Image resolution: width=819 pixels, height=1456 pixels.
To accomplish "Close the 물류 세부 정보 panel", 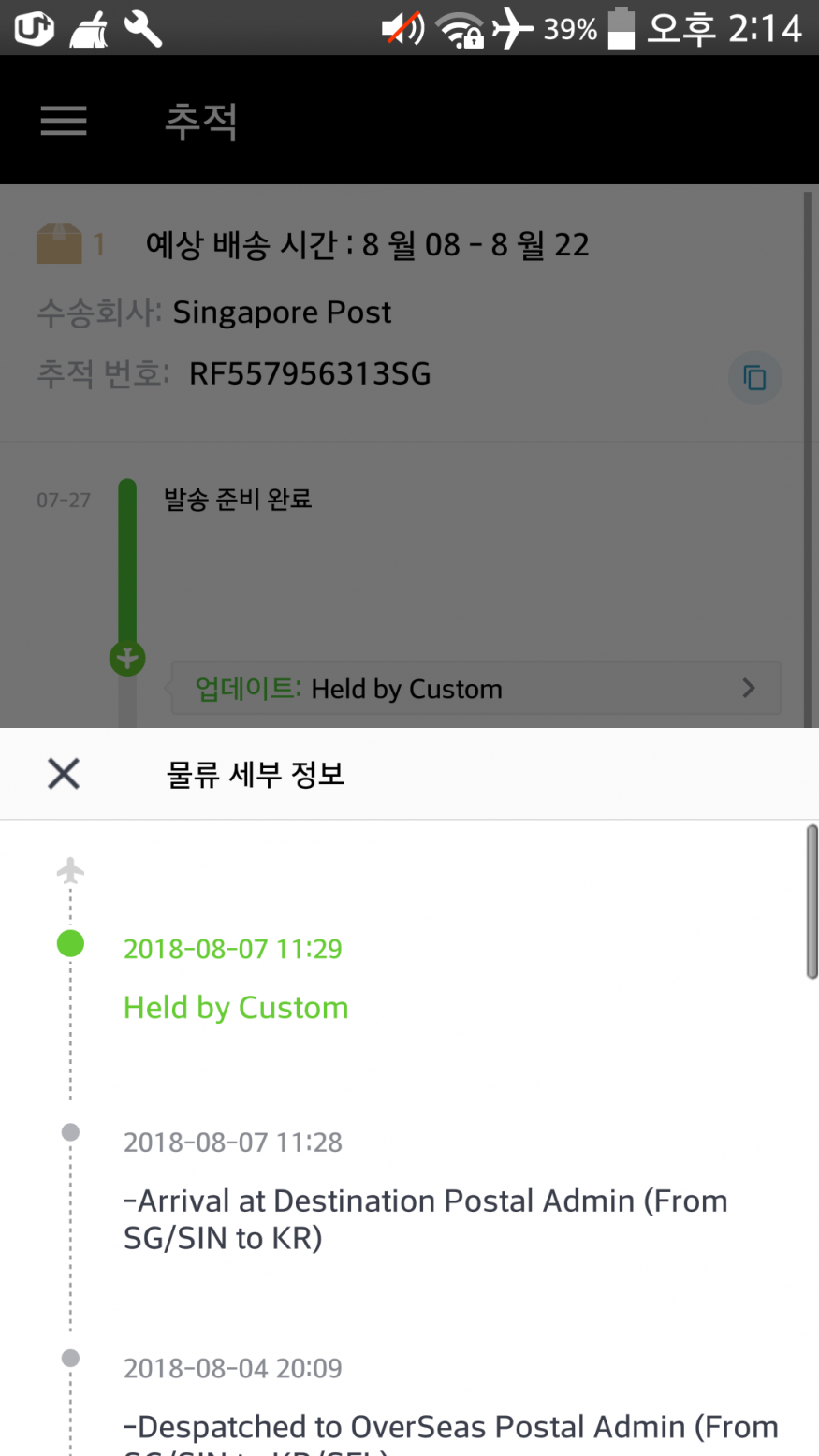I will 64,774.
